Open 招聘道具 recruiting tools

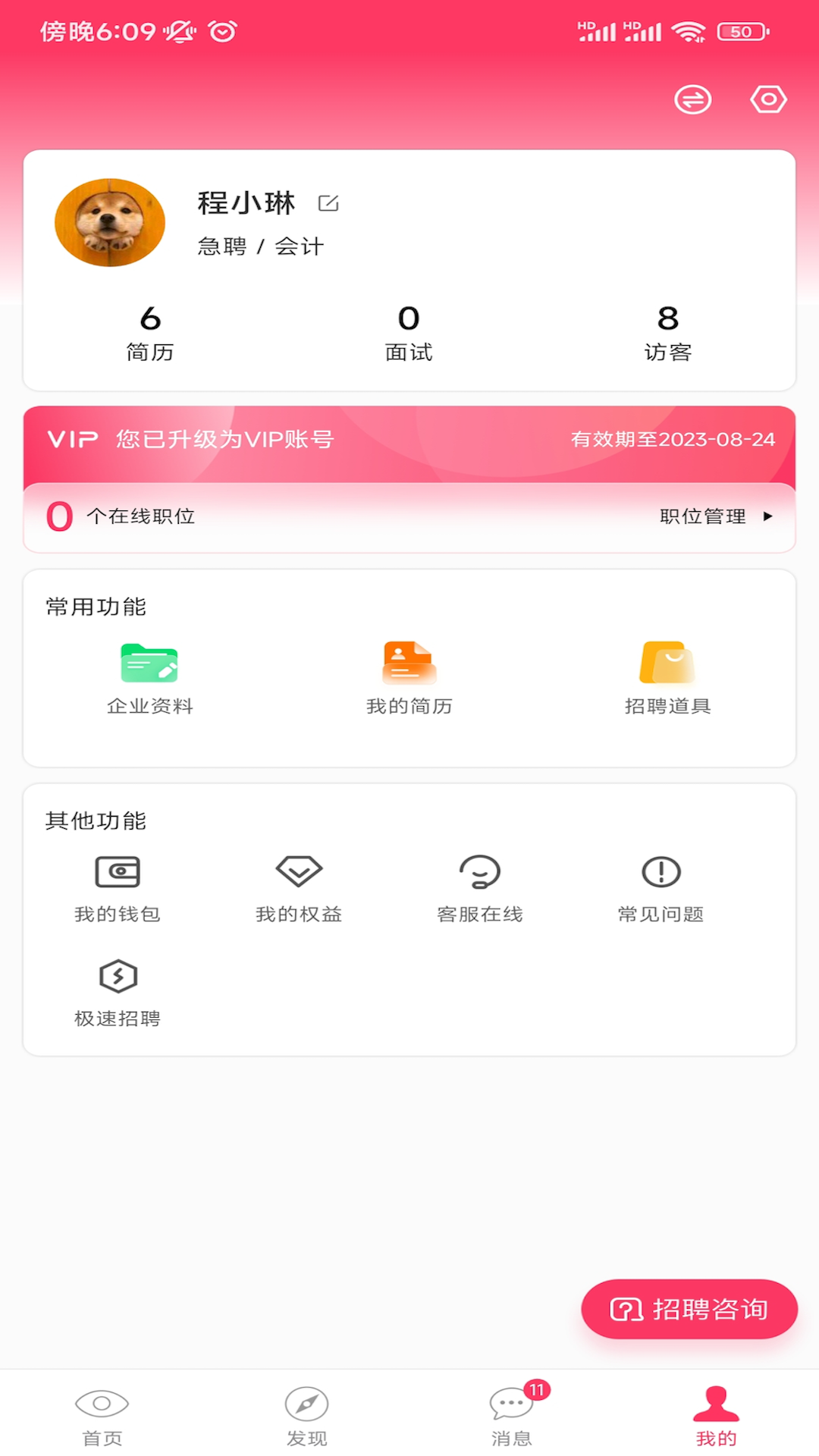pyautogui.click(x=667, y=677)
